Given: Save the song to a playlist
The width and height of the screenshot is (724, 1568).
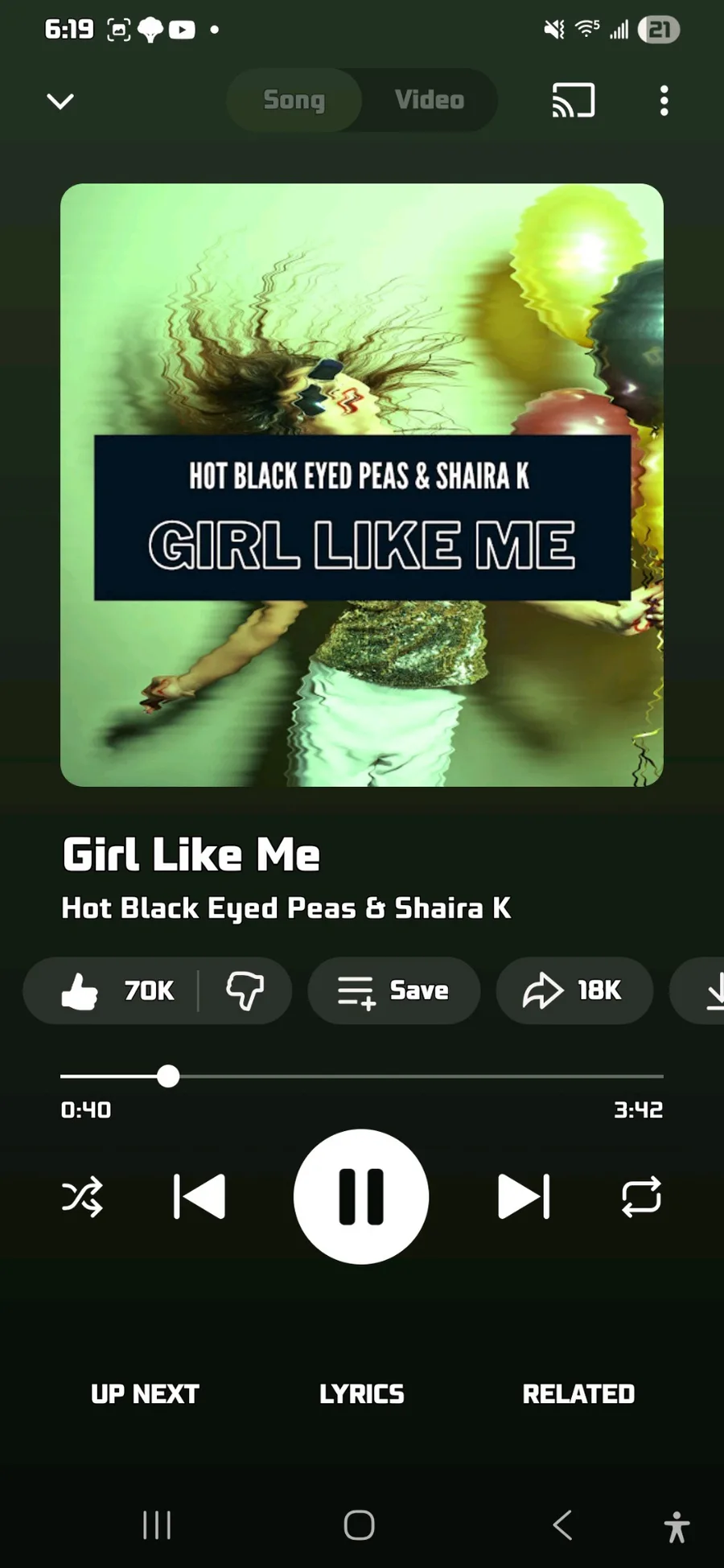Looking at the screenshot, I should 394,990.
